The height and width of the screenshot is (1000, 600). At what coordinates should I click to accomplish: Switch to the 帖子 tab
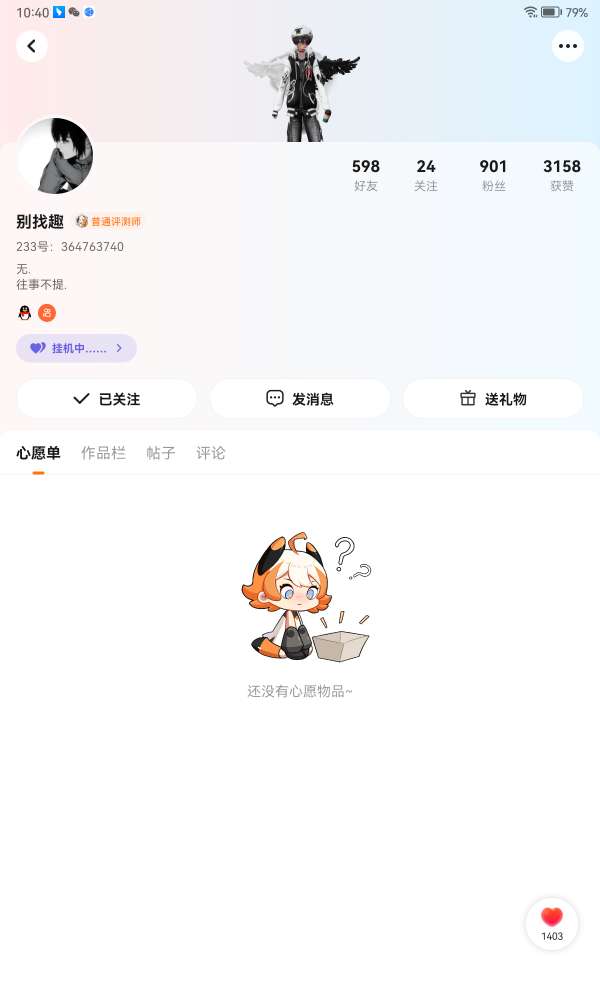161,453
